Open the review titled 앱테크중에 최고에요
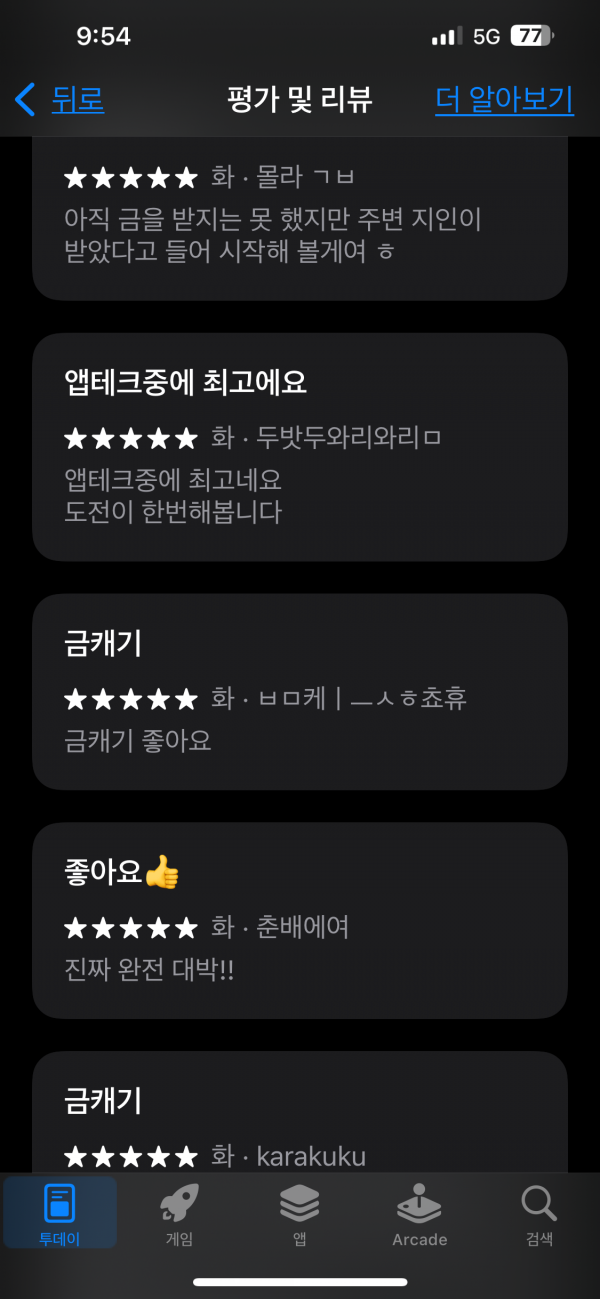 tap(300, 447)
